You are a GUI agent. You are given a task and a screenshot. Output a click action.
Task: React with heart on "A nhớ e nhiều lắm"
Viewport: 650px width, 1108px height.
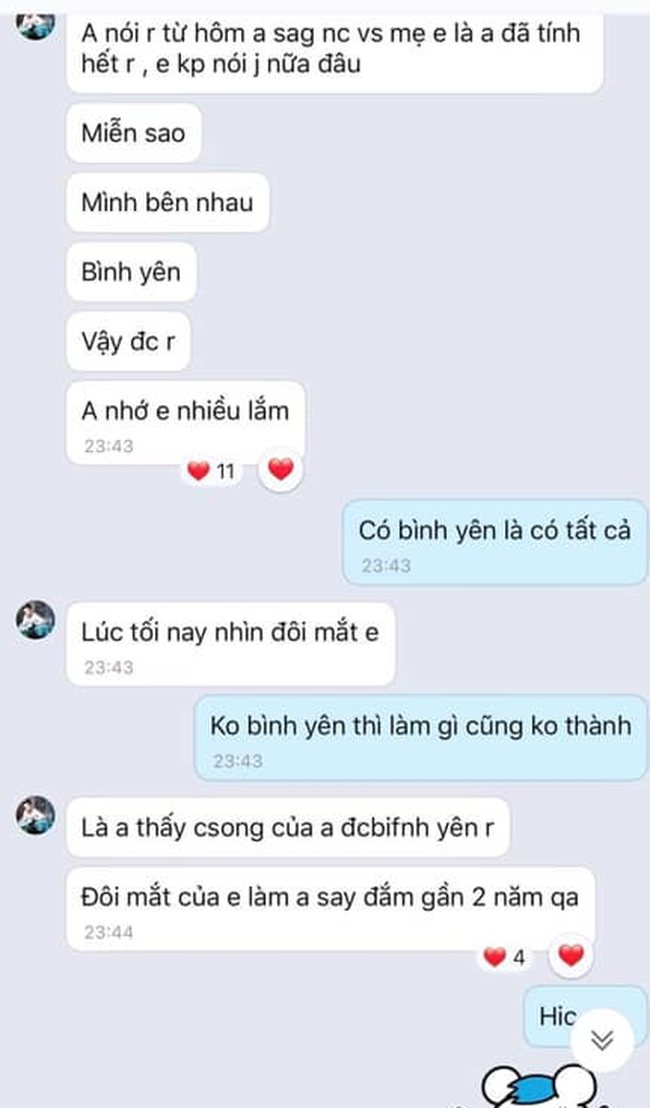click(281, 469)
